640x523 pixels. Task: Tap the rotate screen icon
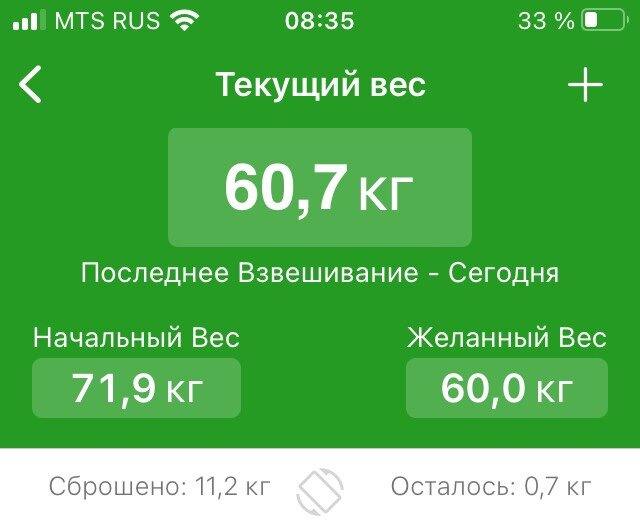pos(320,489)
